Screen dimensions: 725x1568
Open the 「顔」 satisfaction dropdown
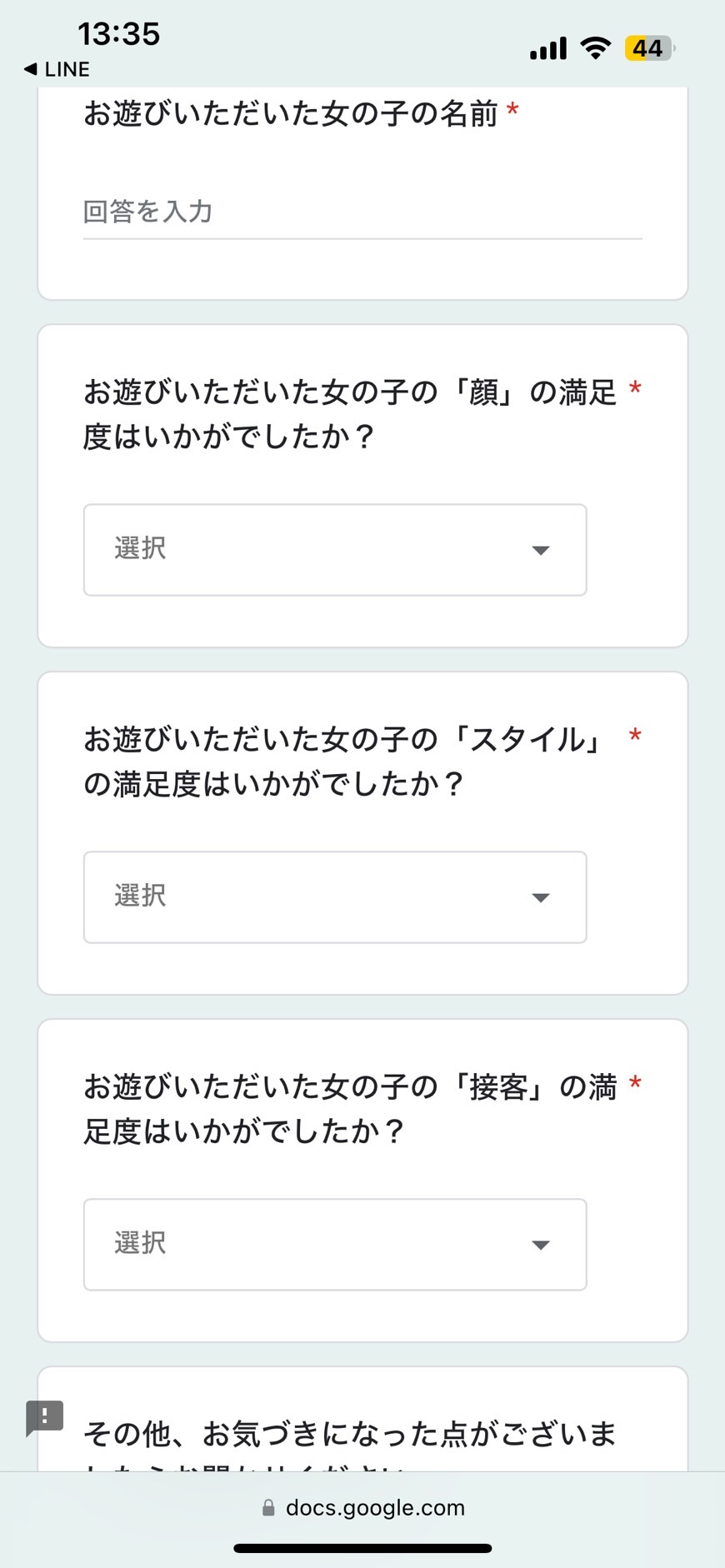(x=335, y=550)
